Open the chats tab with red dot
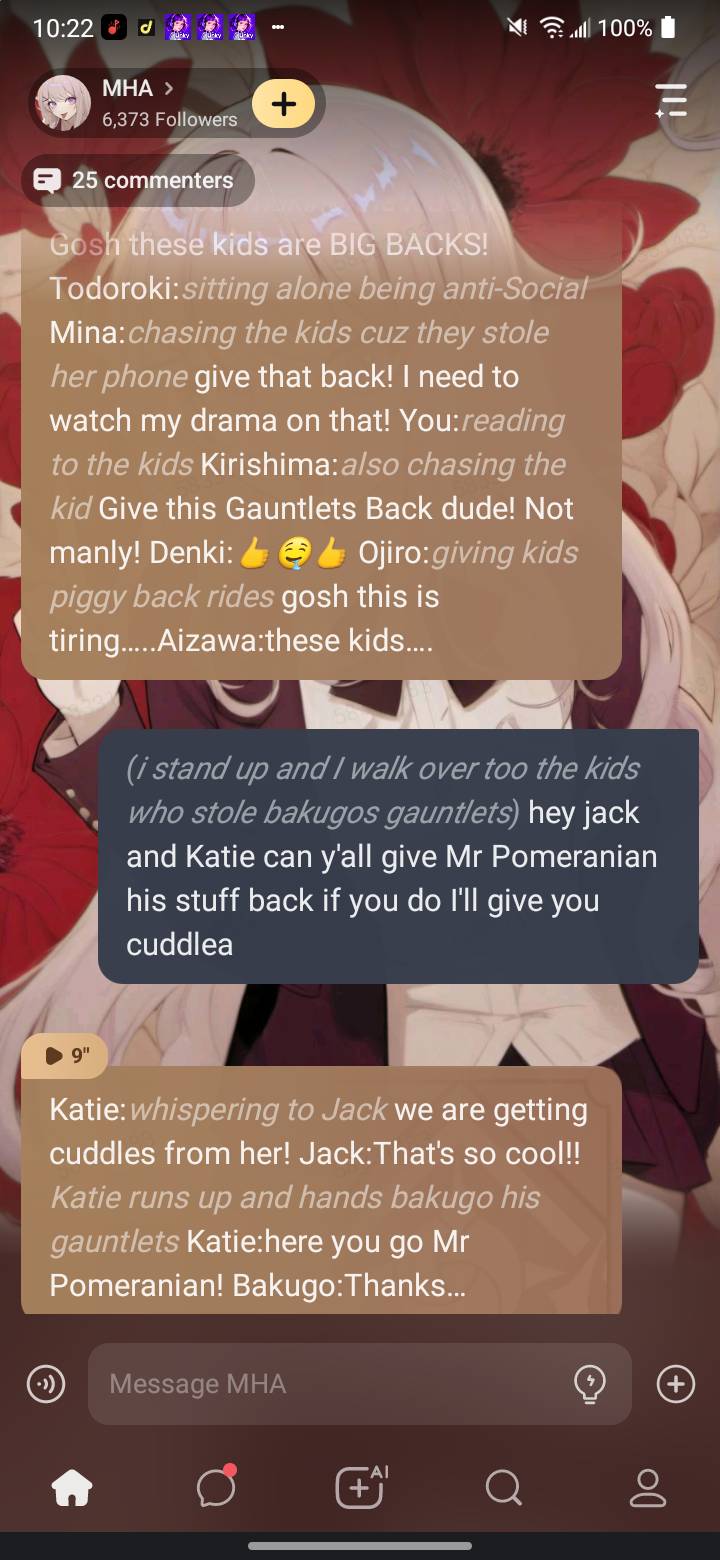Viewport: 720px width, 1560px height. click(x=216, y=1488)
